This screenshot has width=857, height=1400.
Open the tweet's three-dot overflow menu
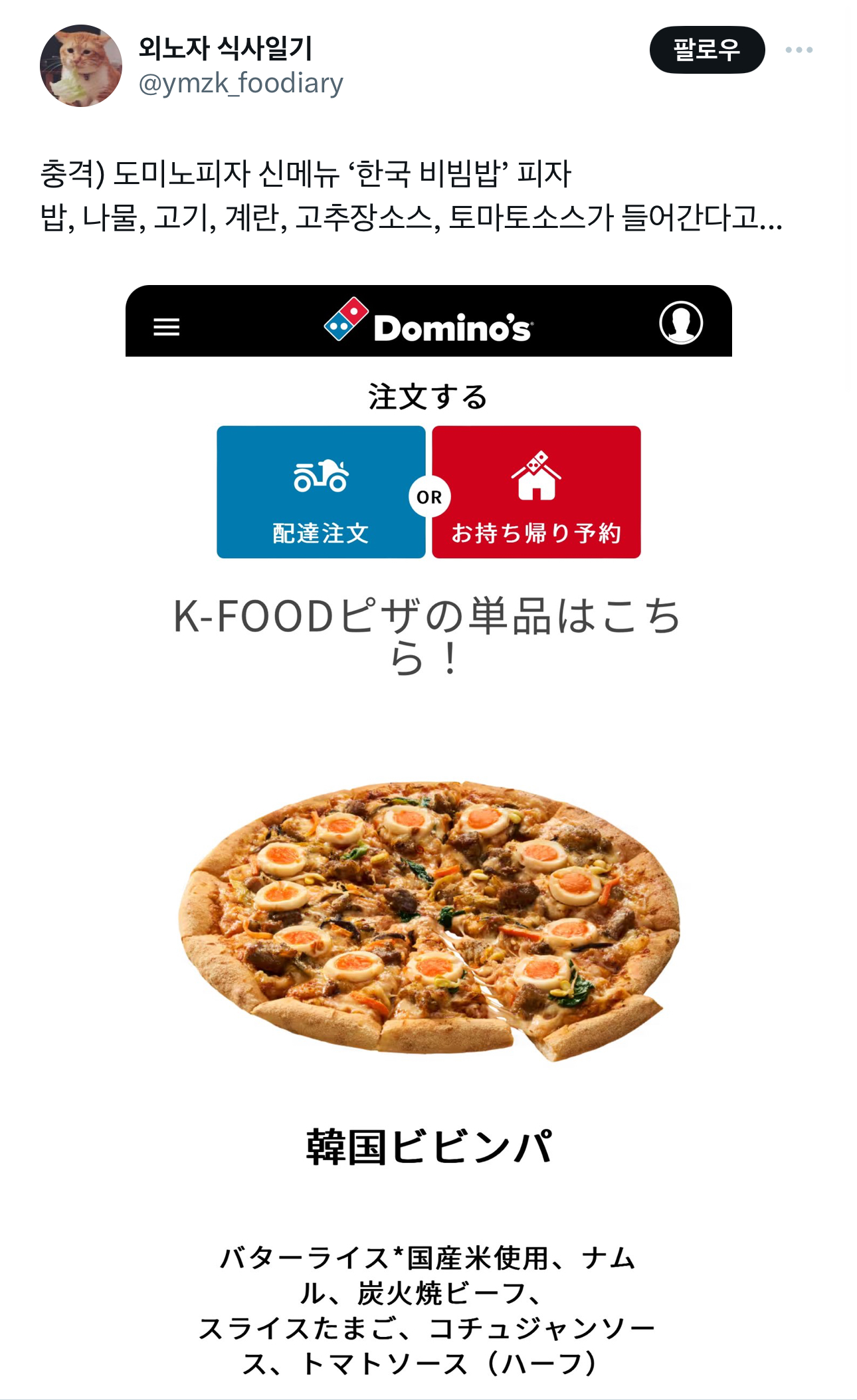(x=798, y=50)
